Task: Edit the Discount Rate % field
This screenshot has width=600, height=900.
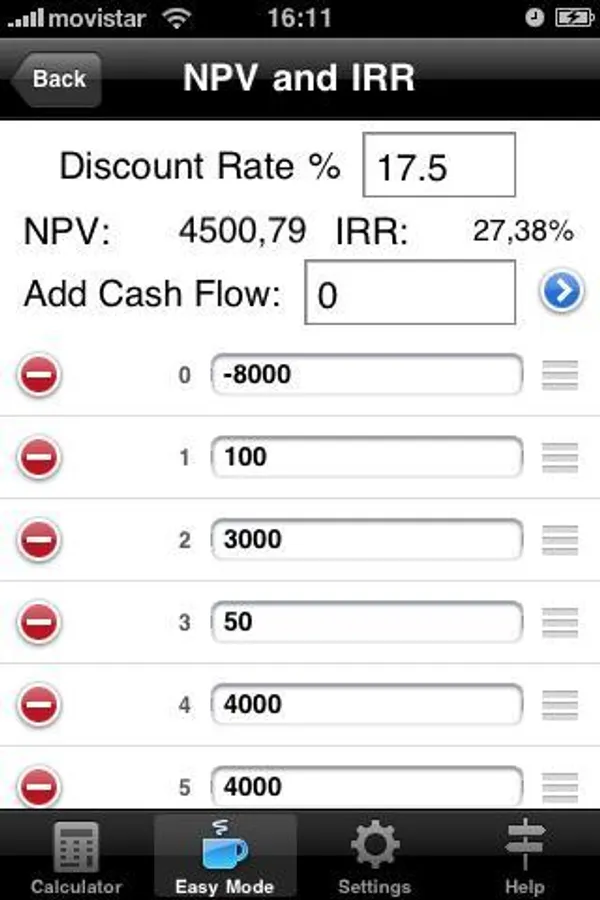Action: [439, 165]
